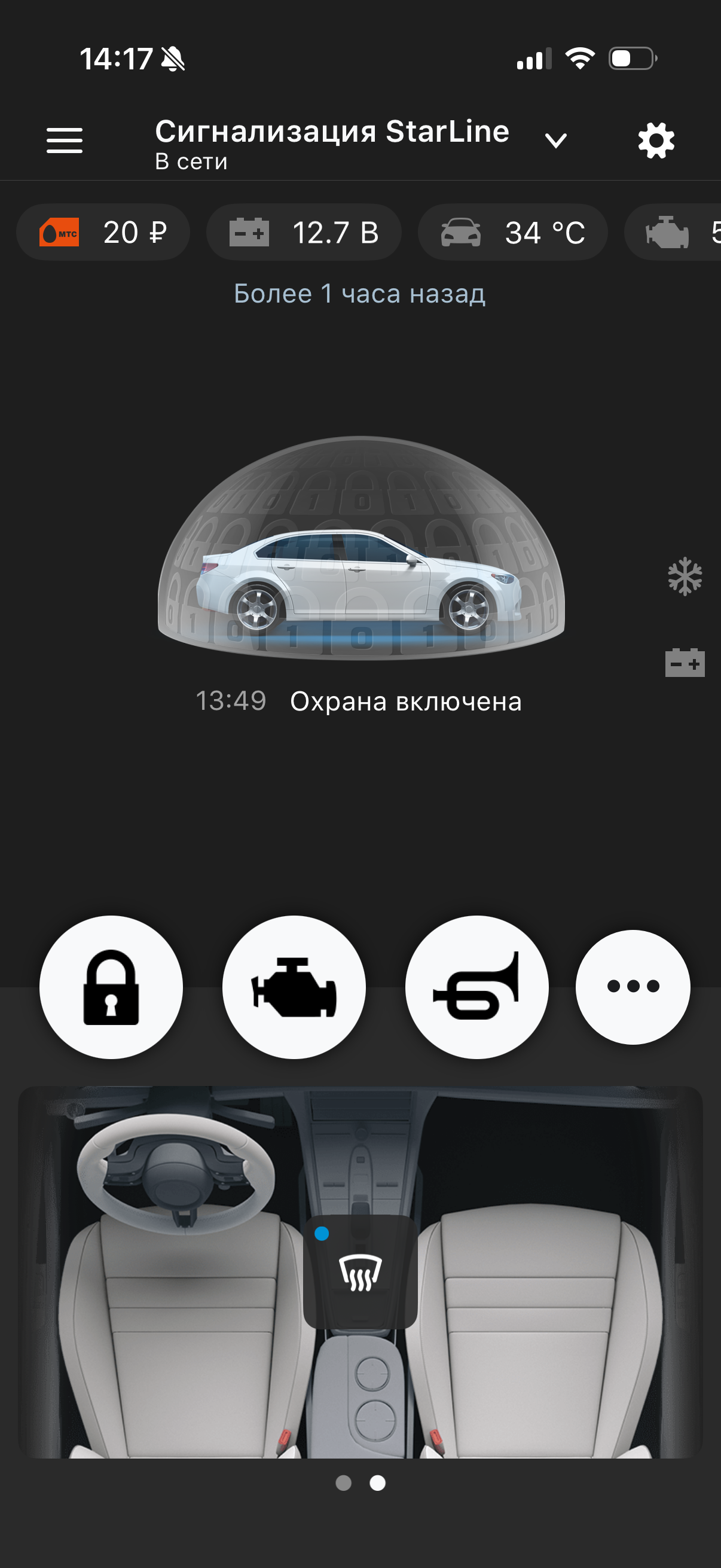721x1568 pixels.
Task: Sound the car horn
Action: 476,987
